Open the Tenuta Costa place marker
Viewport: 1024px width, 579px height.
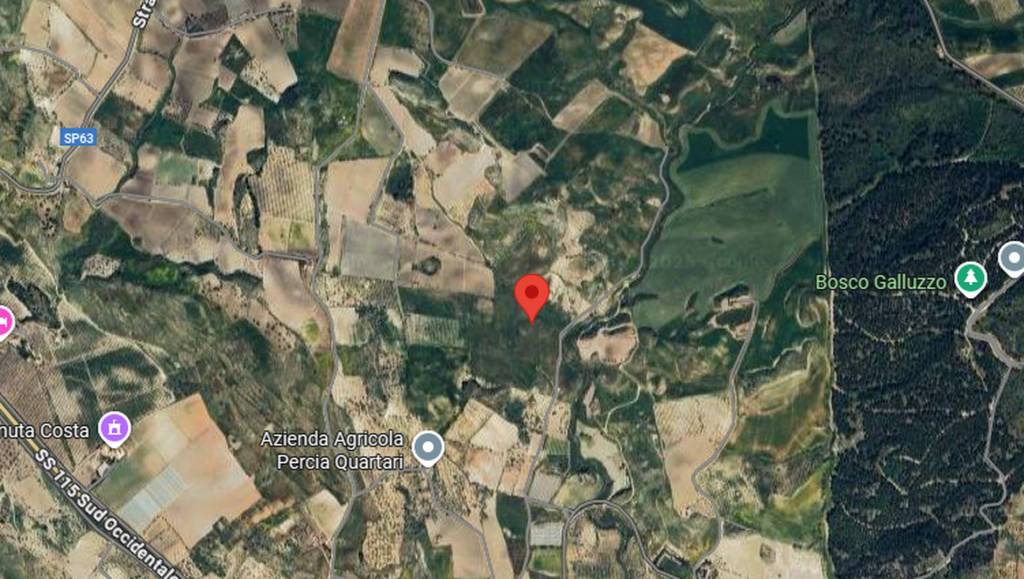115,430
